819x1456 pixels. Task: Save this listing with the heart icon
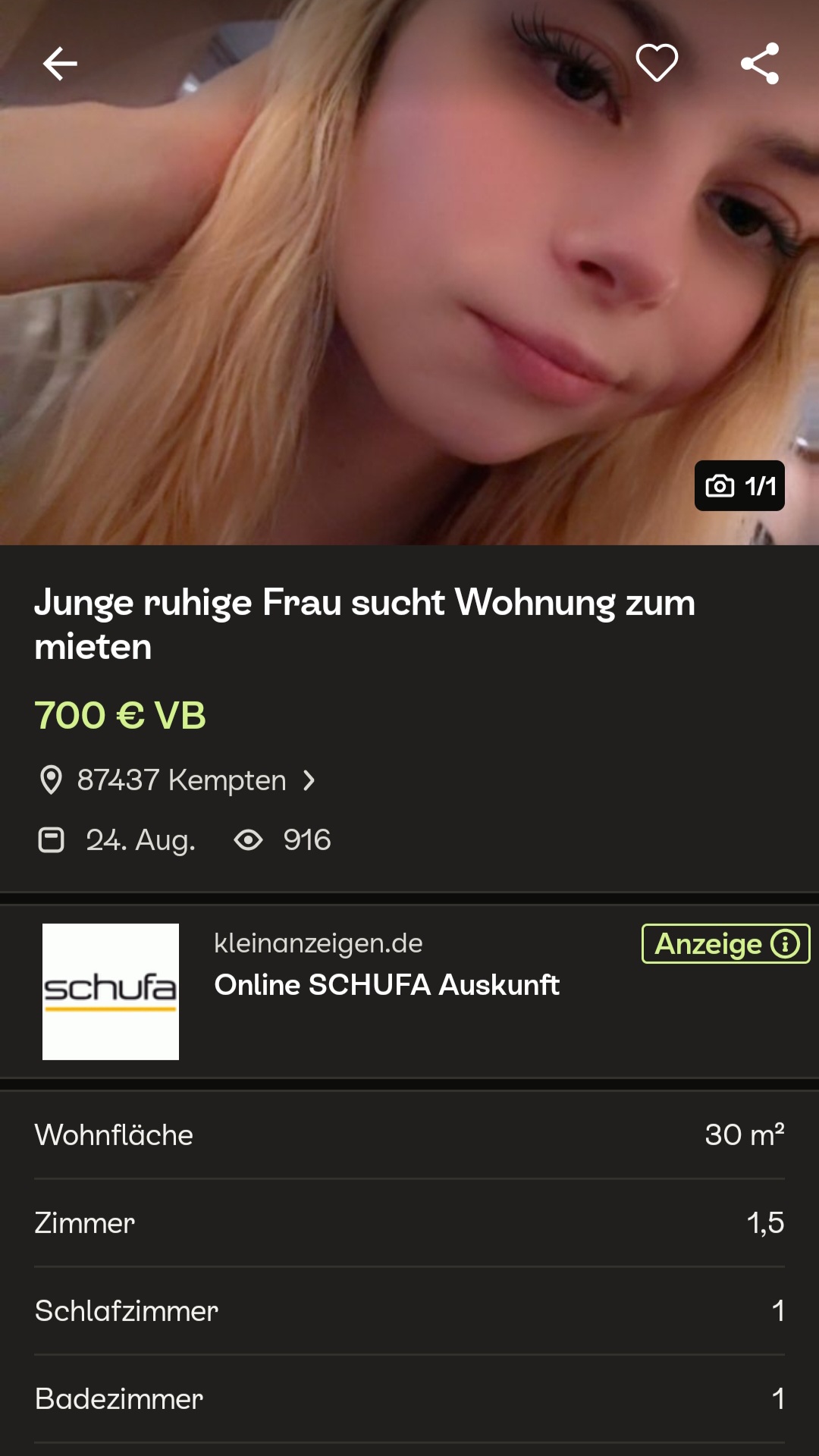coord(657,62)
